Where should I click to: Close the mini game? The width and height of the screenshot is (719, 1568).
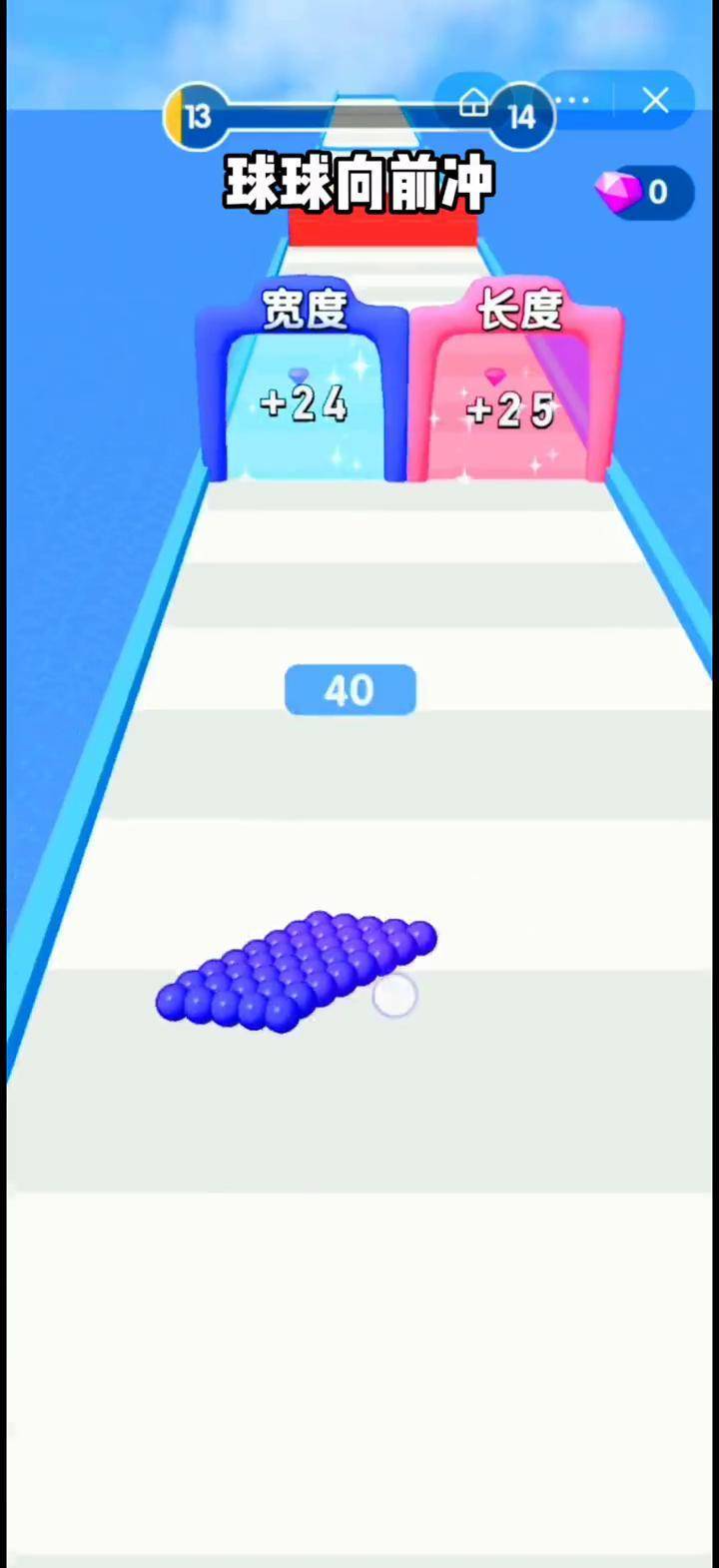pos(655,100)
